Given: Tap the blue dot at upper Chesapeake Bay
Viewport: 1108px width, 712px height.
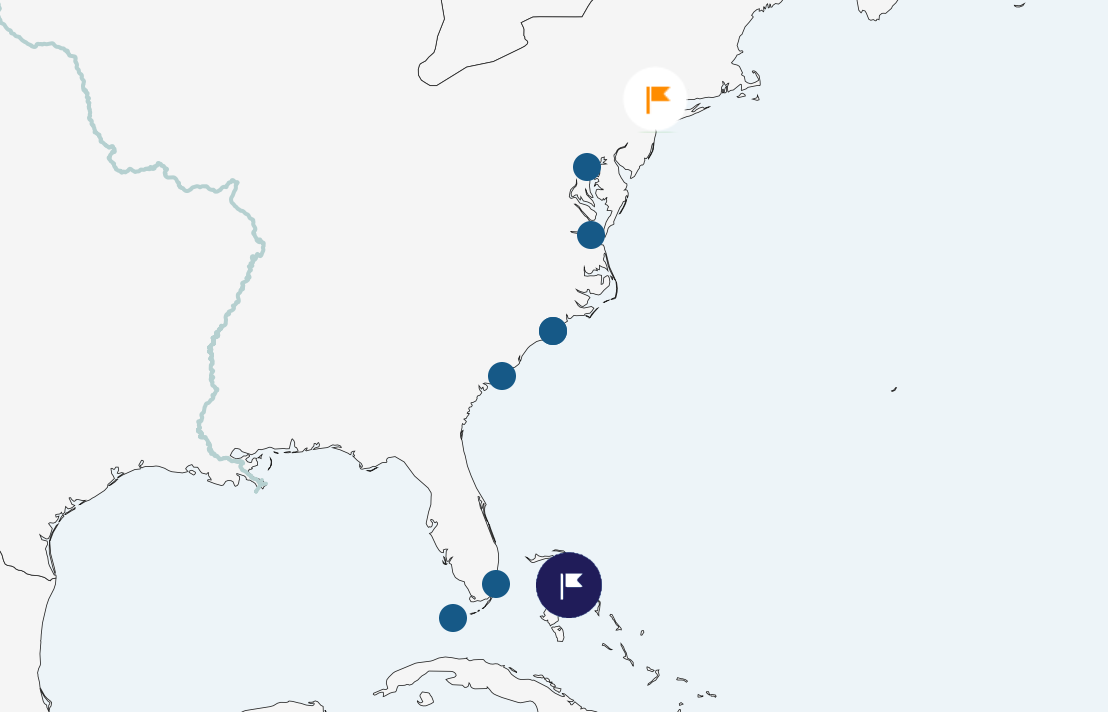Looking at the screenshot, I should point(587,167).
